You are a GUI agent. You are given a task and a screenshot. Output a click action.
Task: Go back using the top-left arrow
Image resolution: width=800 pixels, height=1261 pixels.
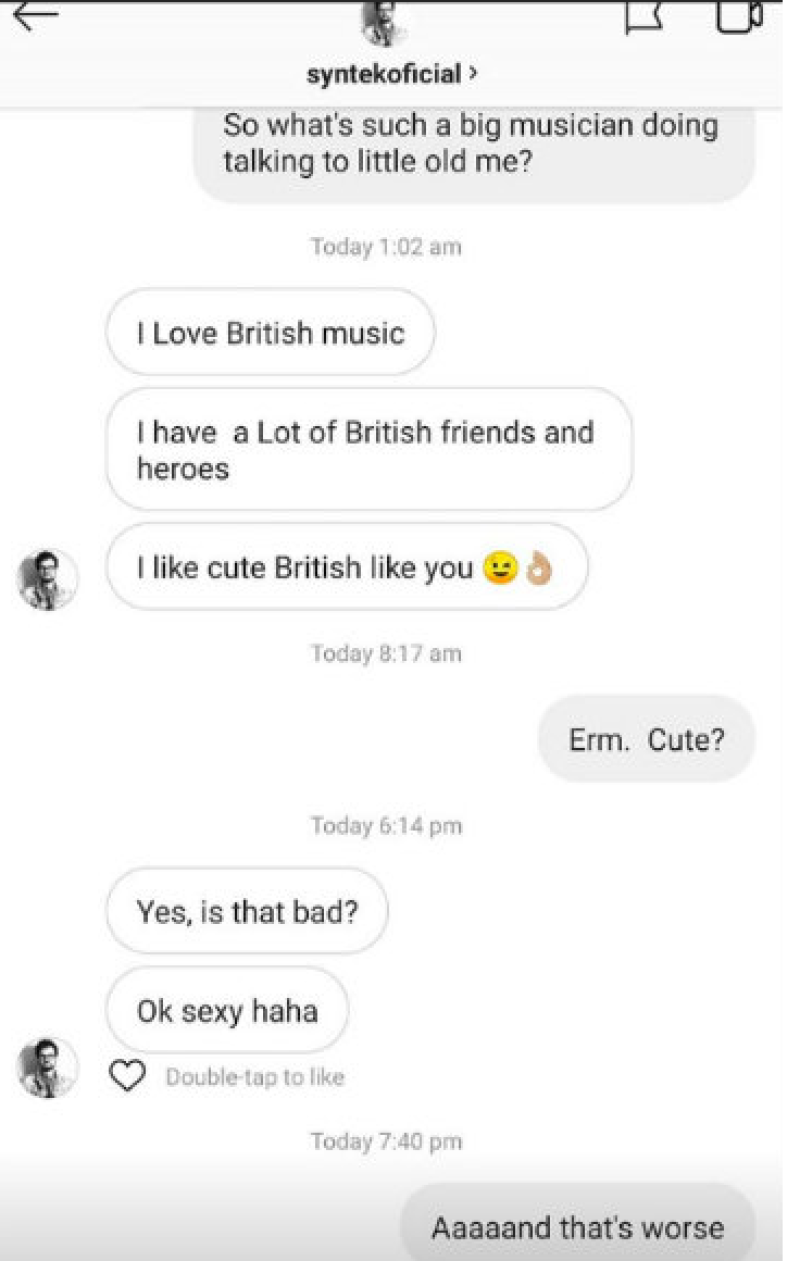point(34,14)
